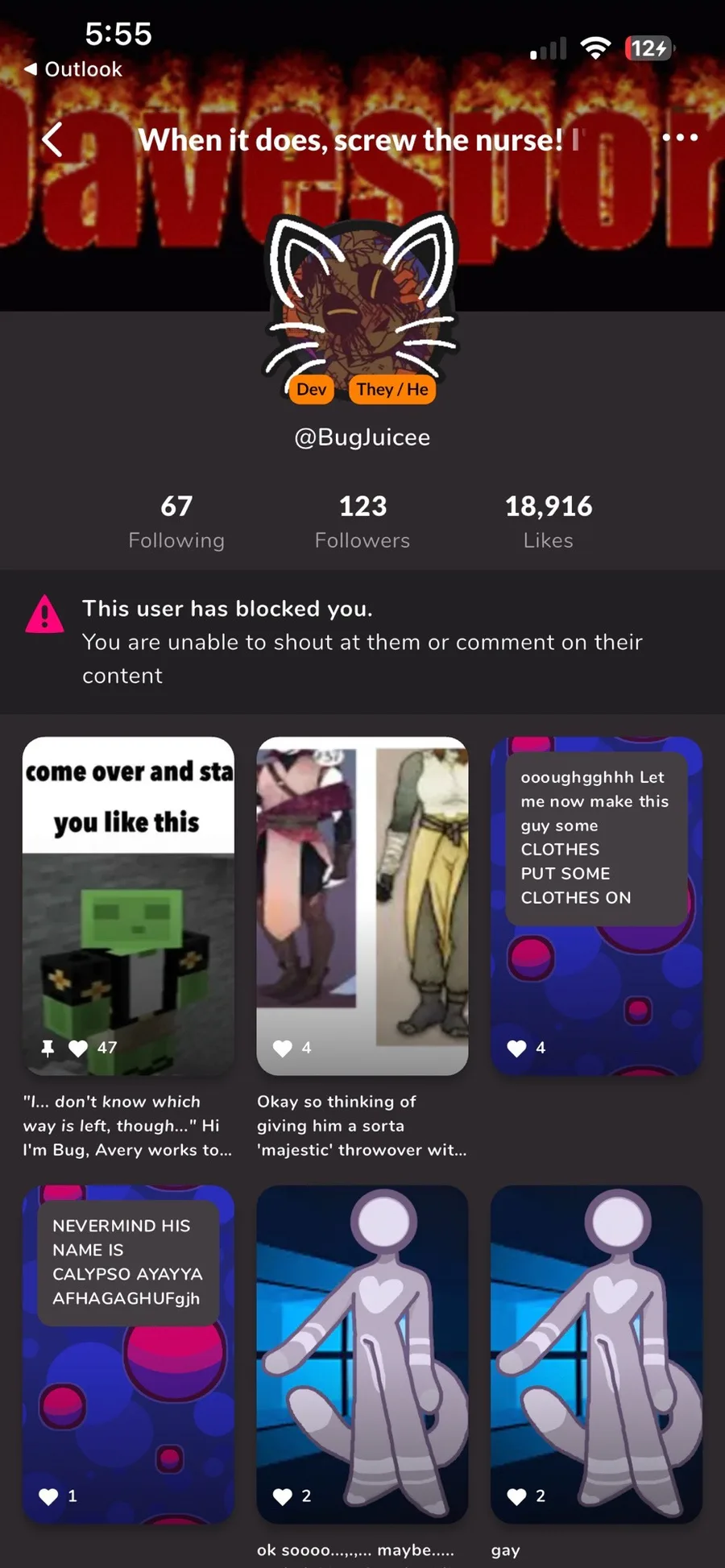Go back using the header arrow
The image size is (725, 1568).
[52, 140]
